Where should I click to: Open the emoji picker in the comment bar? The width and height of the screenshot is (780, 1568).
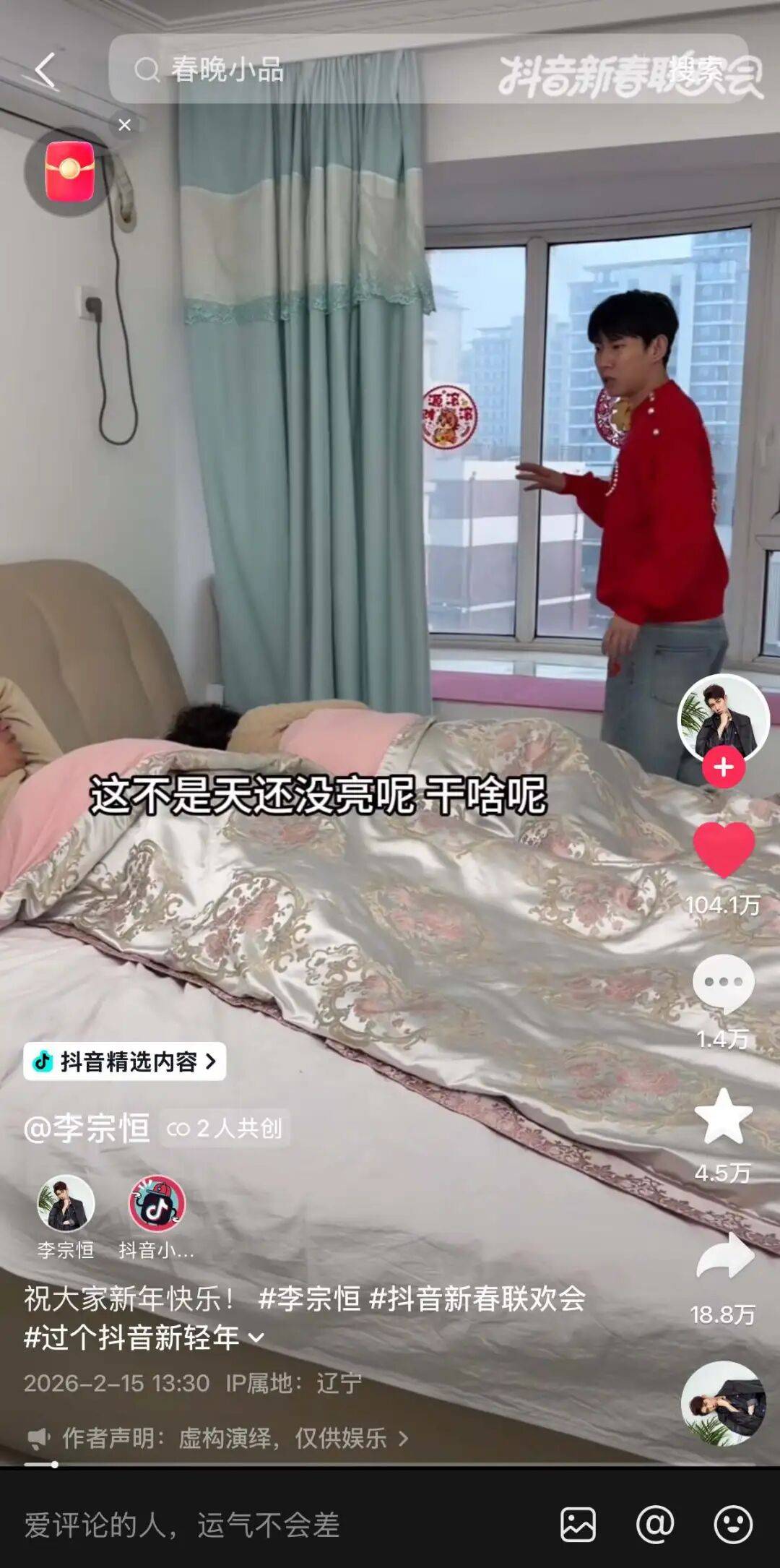pos(732,1525)
